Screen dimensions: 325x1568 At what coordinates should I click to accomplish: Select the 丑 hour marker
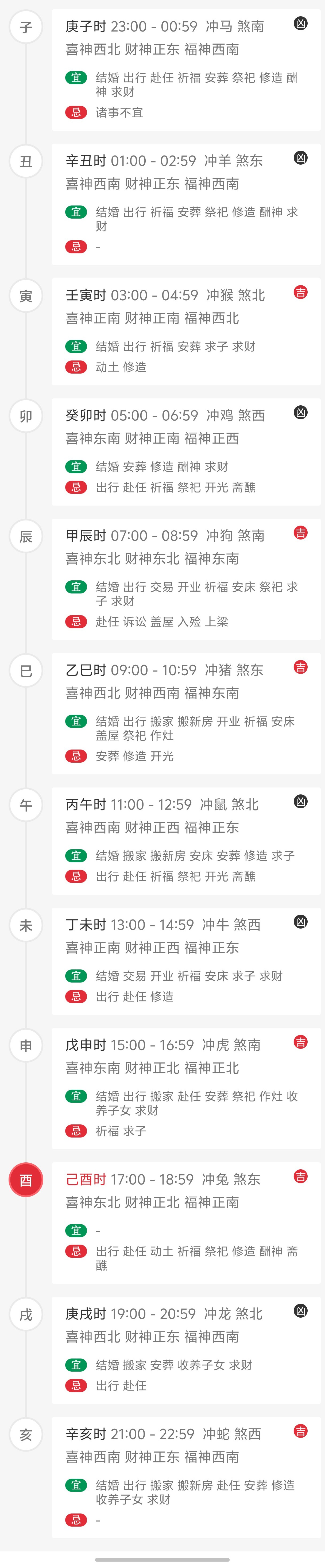tap(26, 161)
